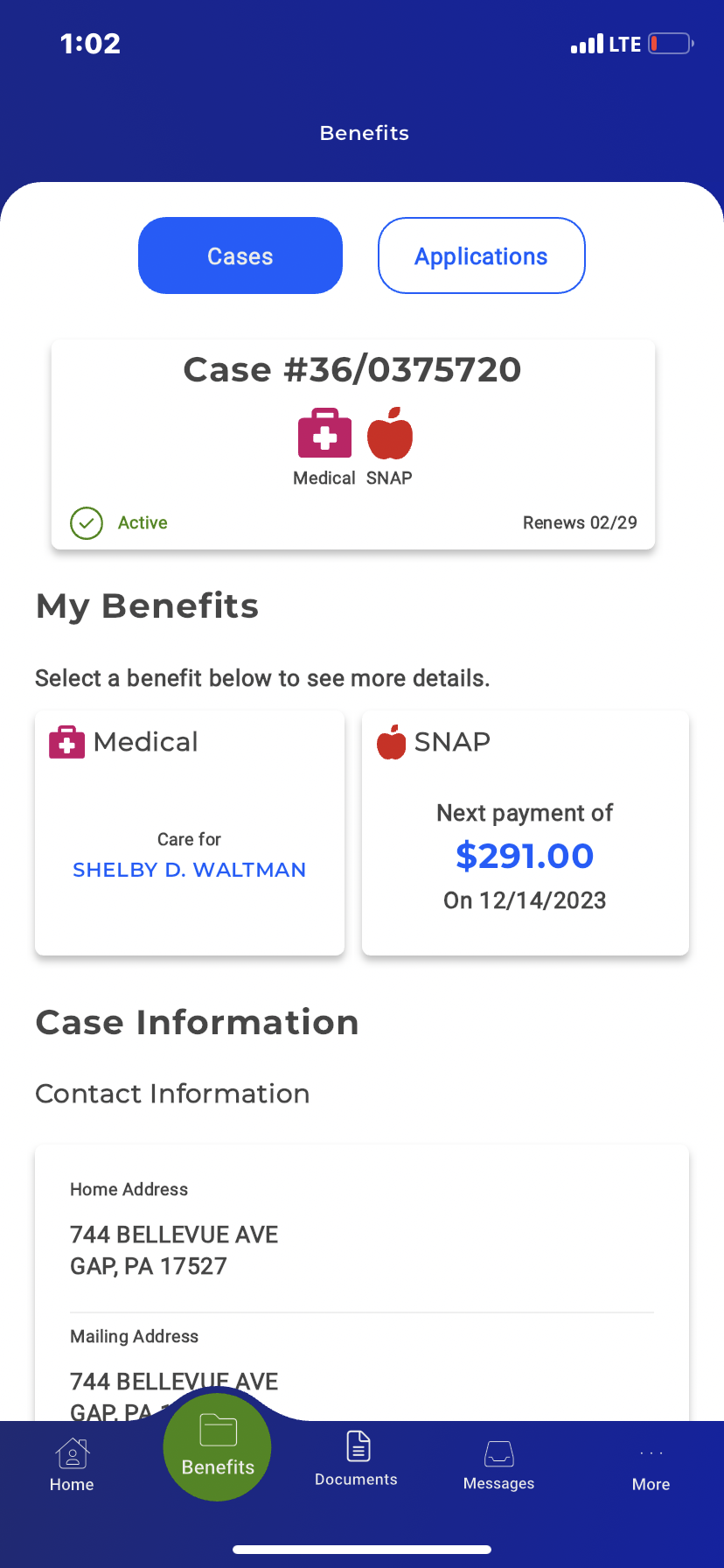724x1568 pixels.
Task: Switch to the Applications tab
Action: click(x=481, y=255)
